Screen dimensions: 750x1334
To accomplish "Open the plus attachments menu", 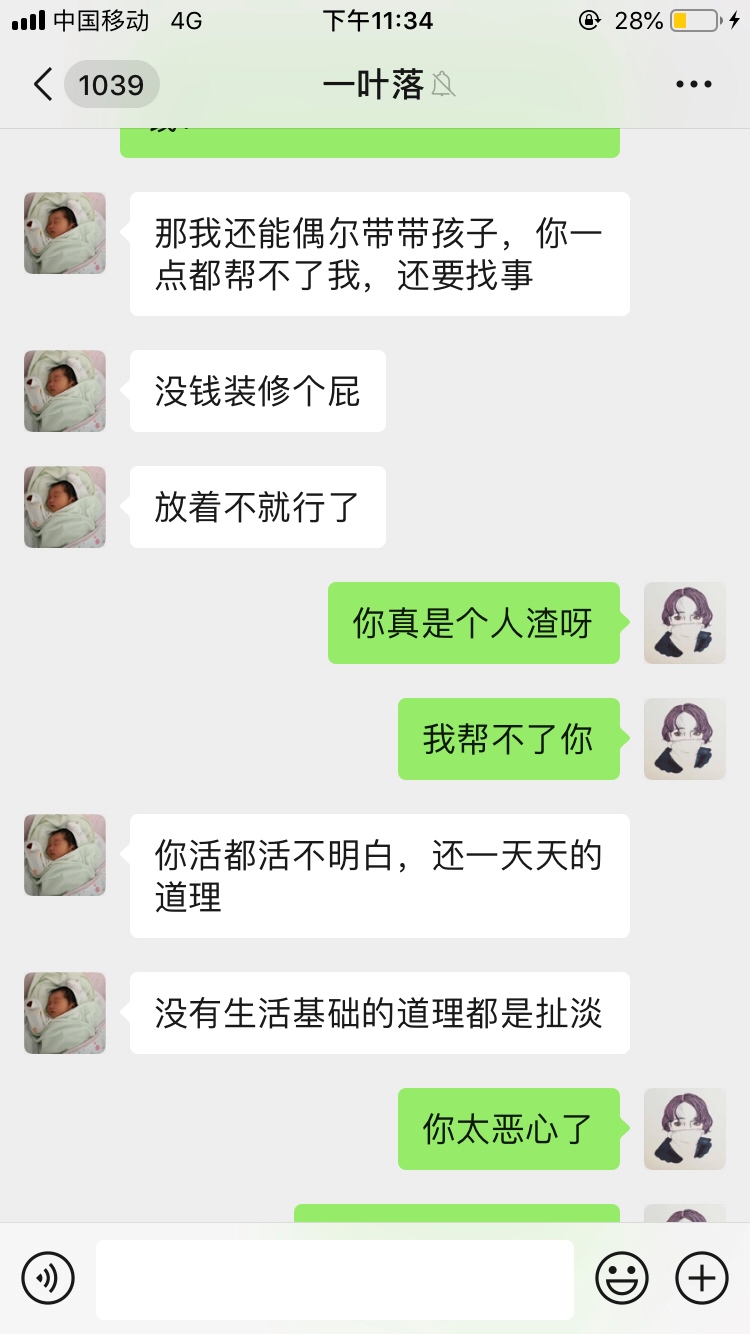I will 702,1278.
